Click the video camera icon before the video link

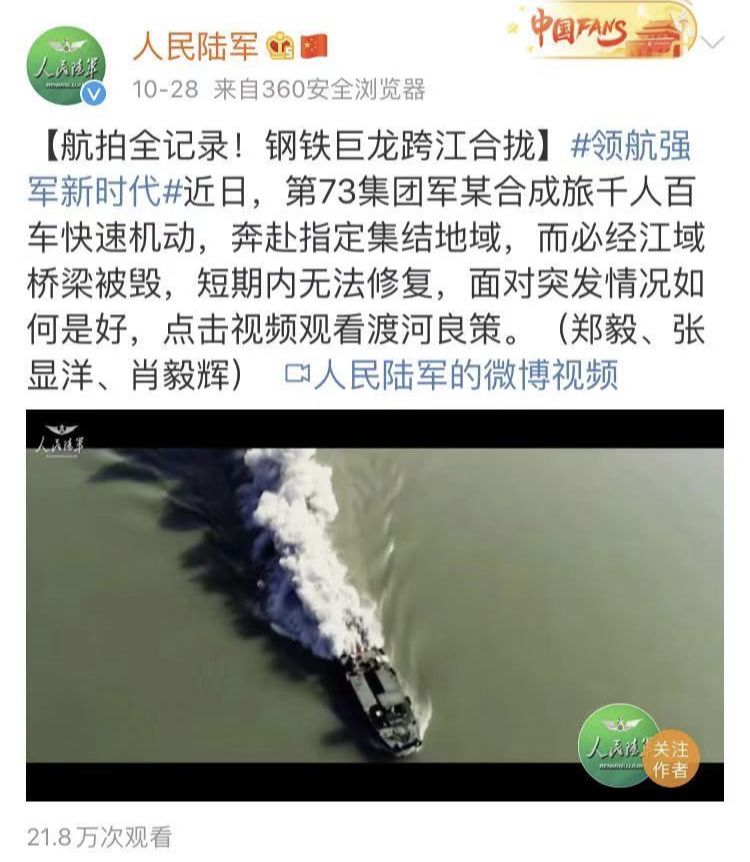click(x=302, y=374)
